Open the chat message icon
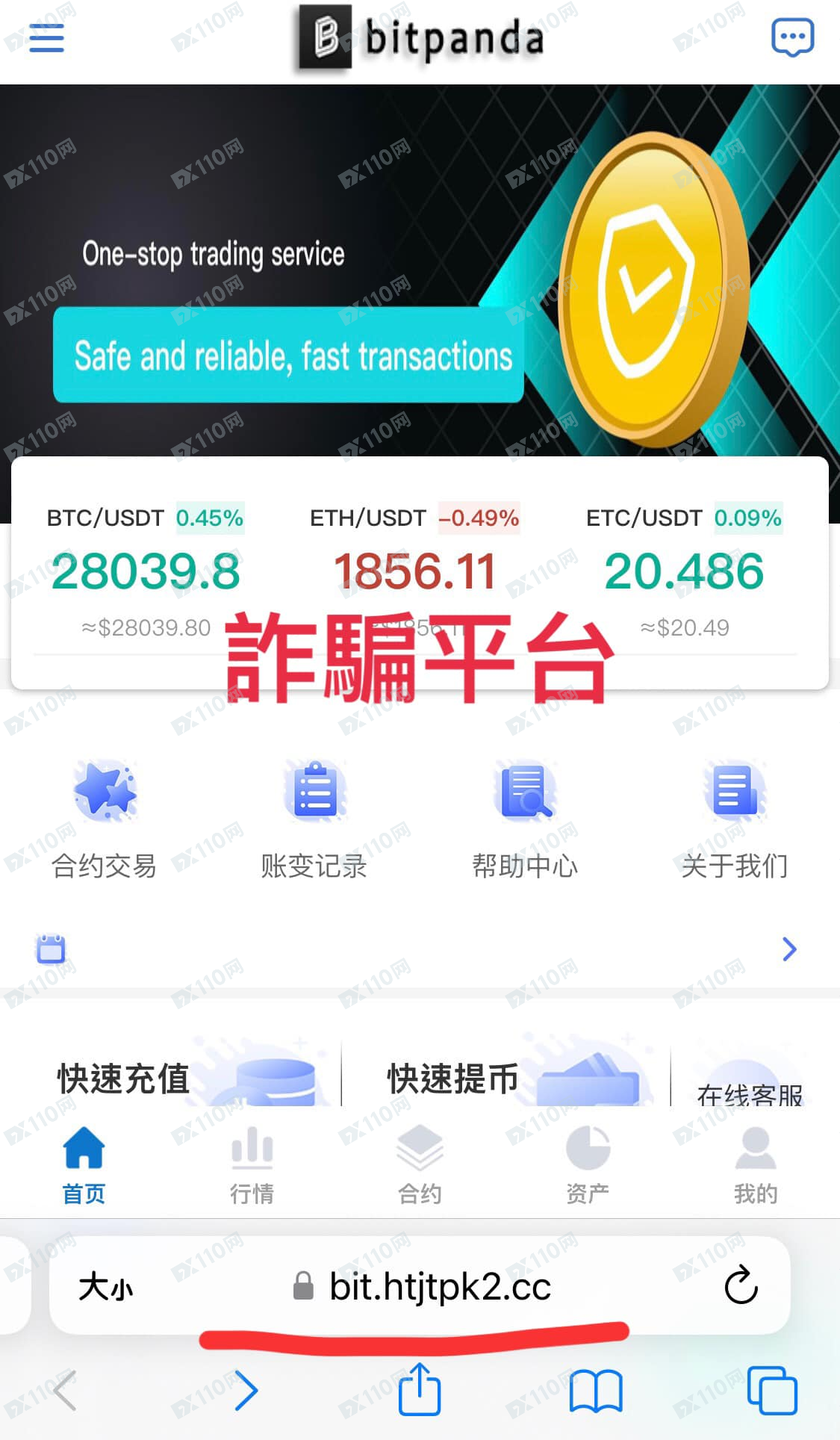 pyautogui.click(x=791, y=37)
